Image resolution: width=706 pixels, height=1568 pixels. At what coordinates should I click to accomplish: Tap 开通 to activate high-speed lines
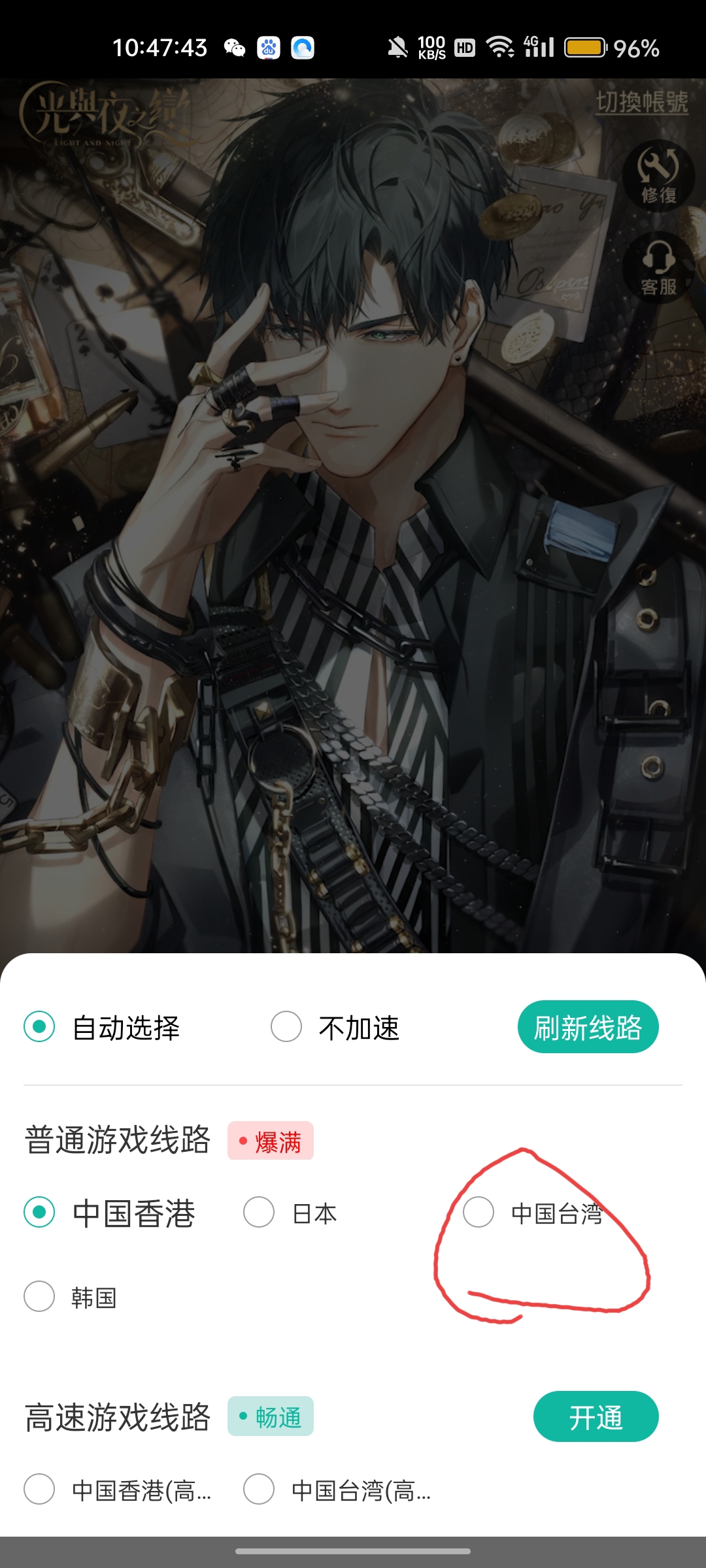click(x=596, y=1416)
